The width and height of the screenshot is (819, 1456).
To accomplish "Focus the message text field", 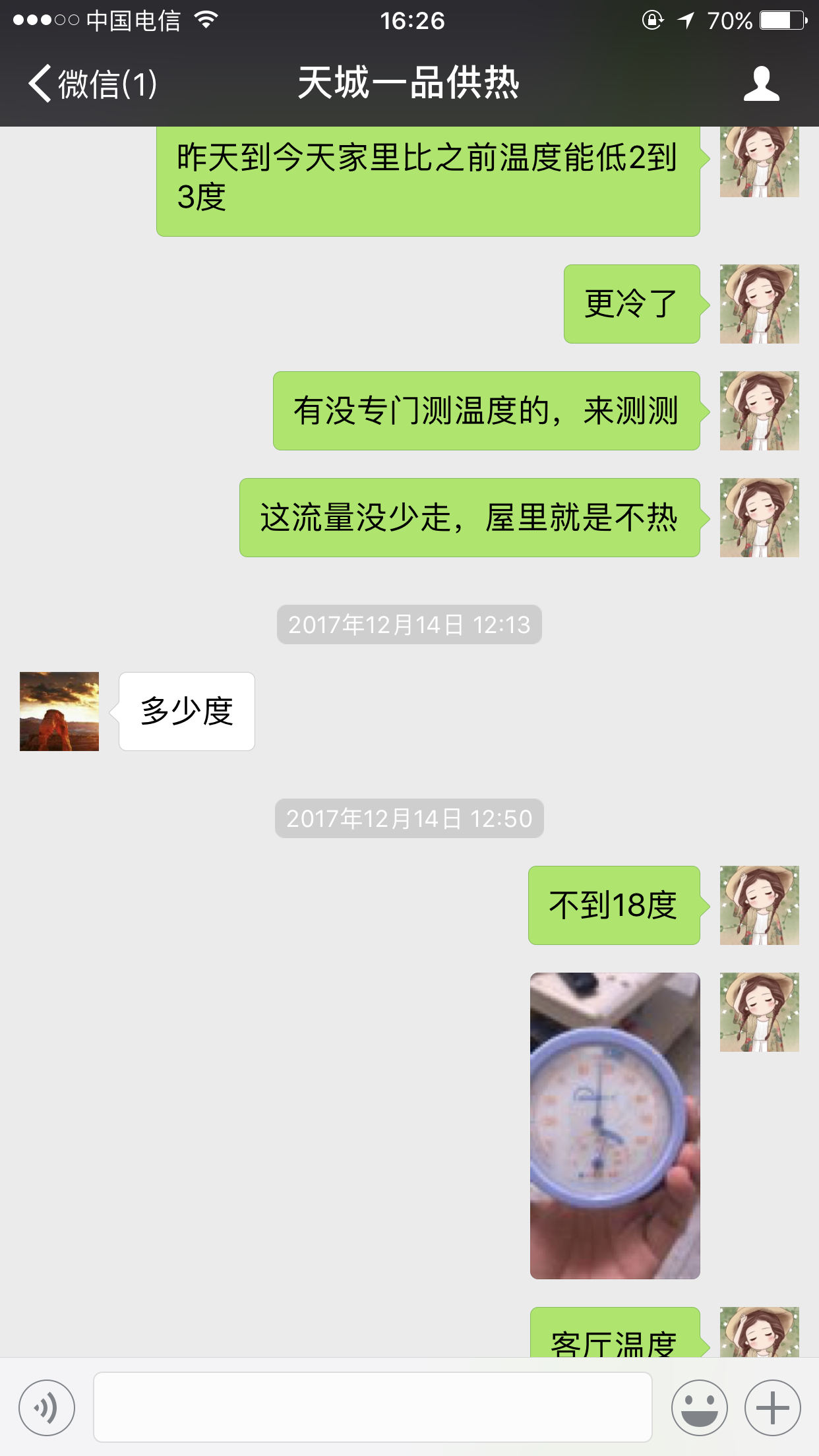I will point(373,1407).
